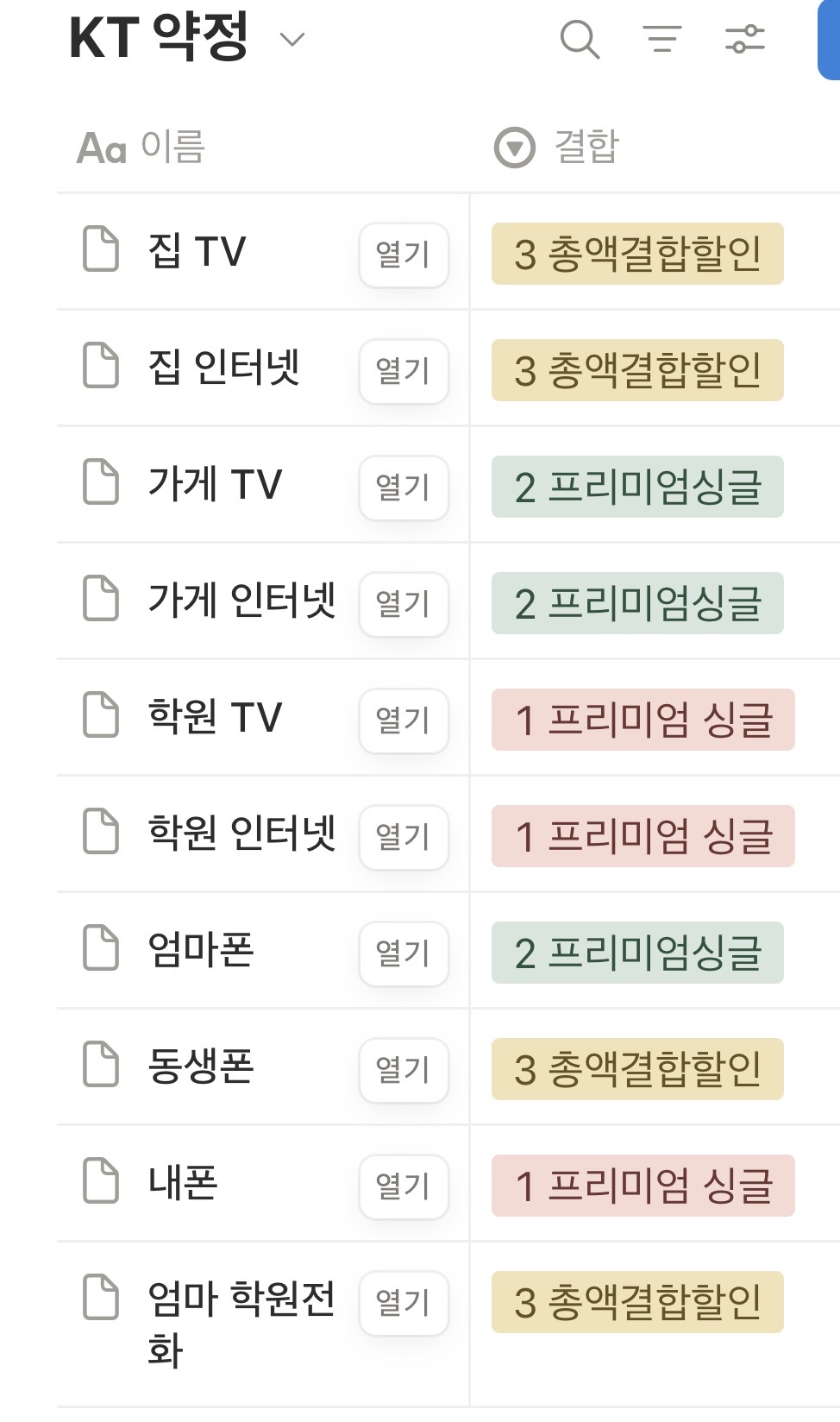
Task: Open the search icon
Action: [x=580, y=40]
